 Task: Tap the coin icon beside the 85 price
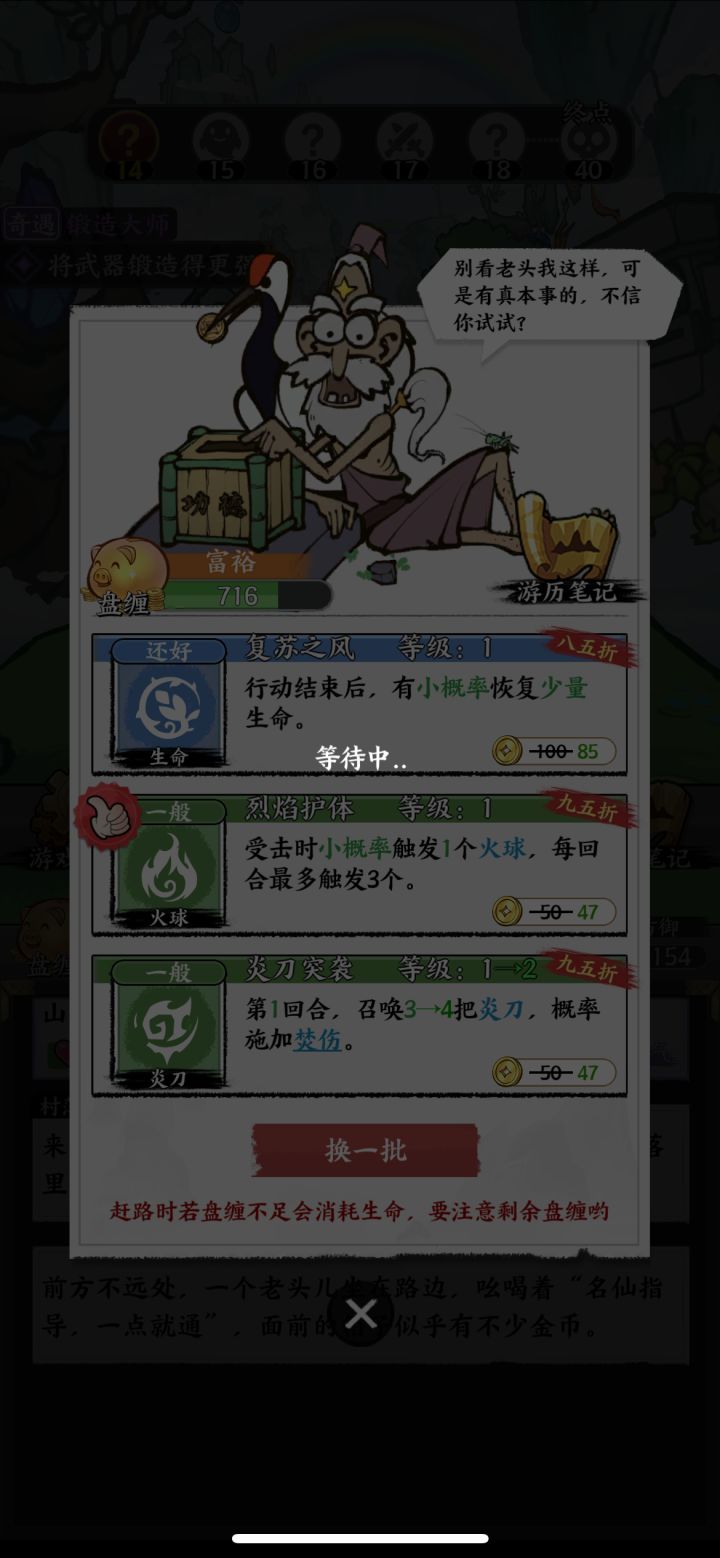coord(506,752)
